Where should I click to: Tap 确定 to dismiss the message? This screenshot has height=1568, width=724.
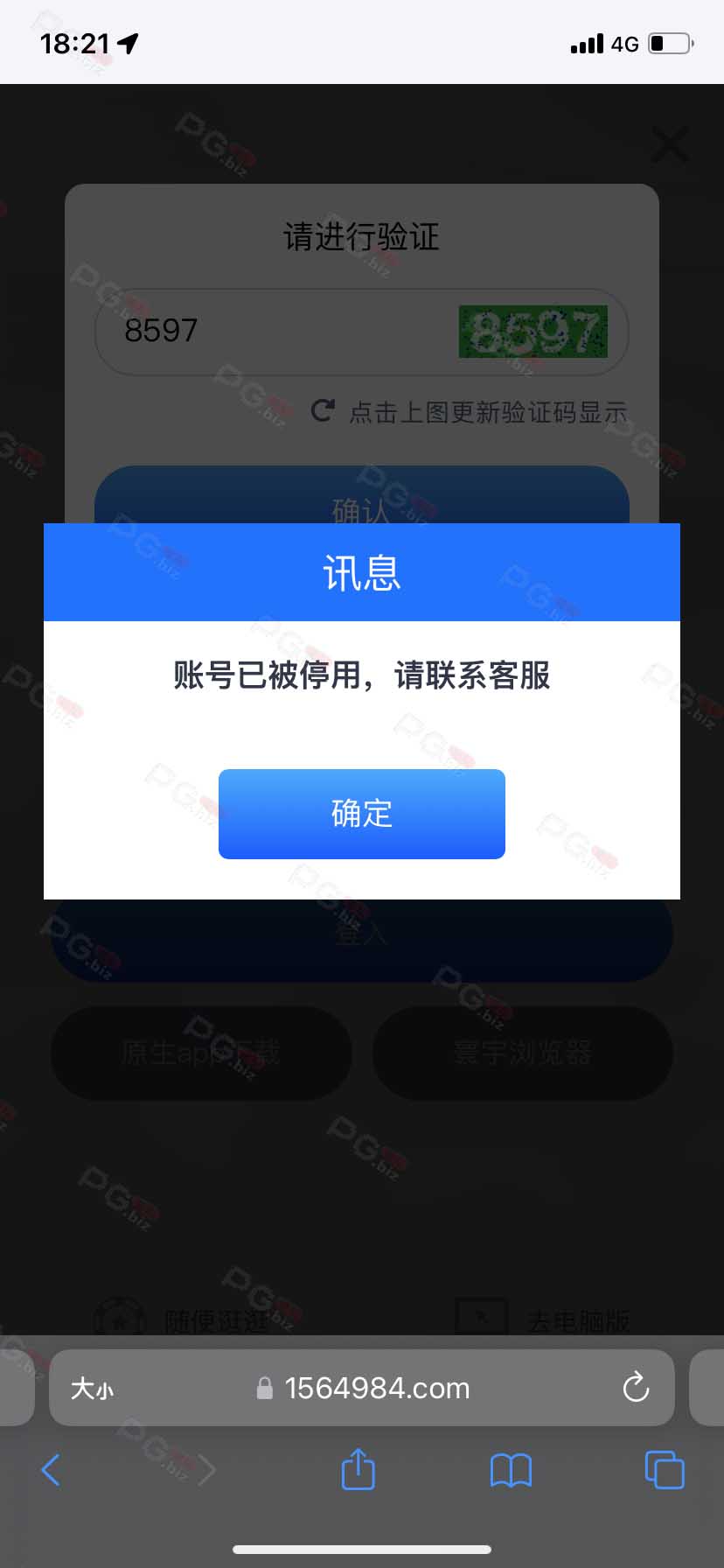pyautogui.click(x=362, y=814)
